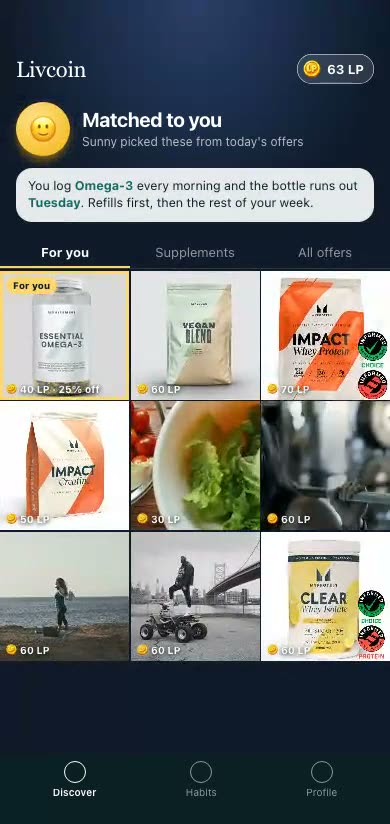Open the 63 LP balance pill
390x824 pixels.
335,69
